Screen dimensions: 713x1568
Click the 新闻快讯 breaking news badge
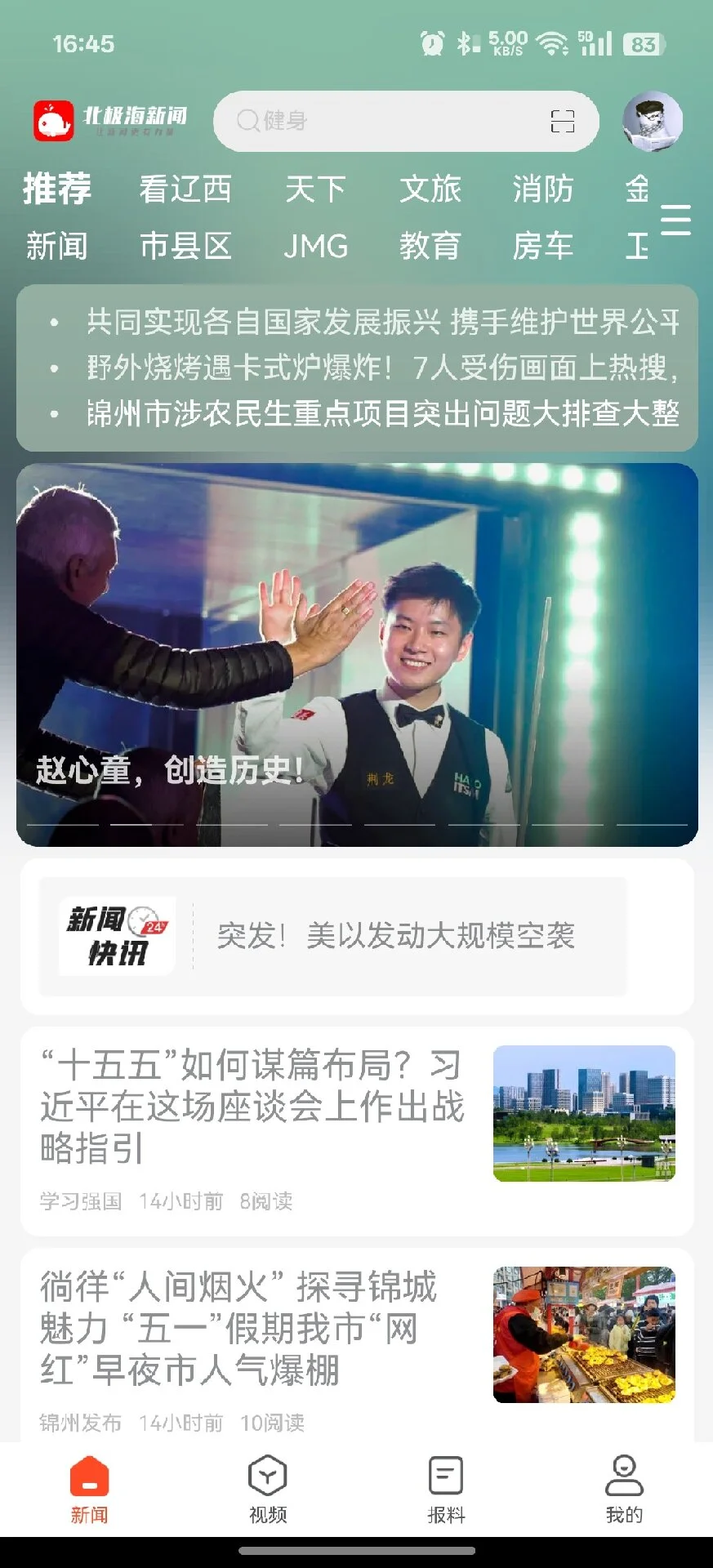pos(115,936)
